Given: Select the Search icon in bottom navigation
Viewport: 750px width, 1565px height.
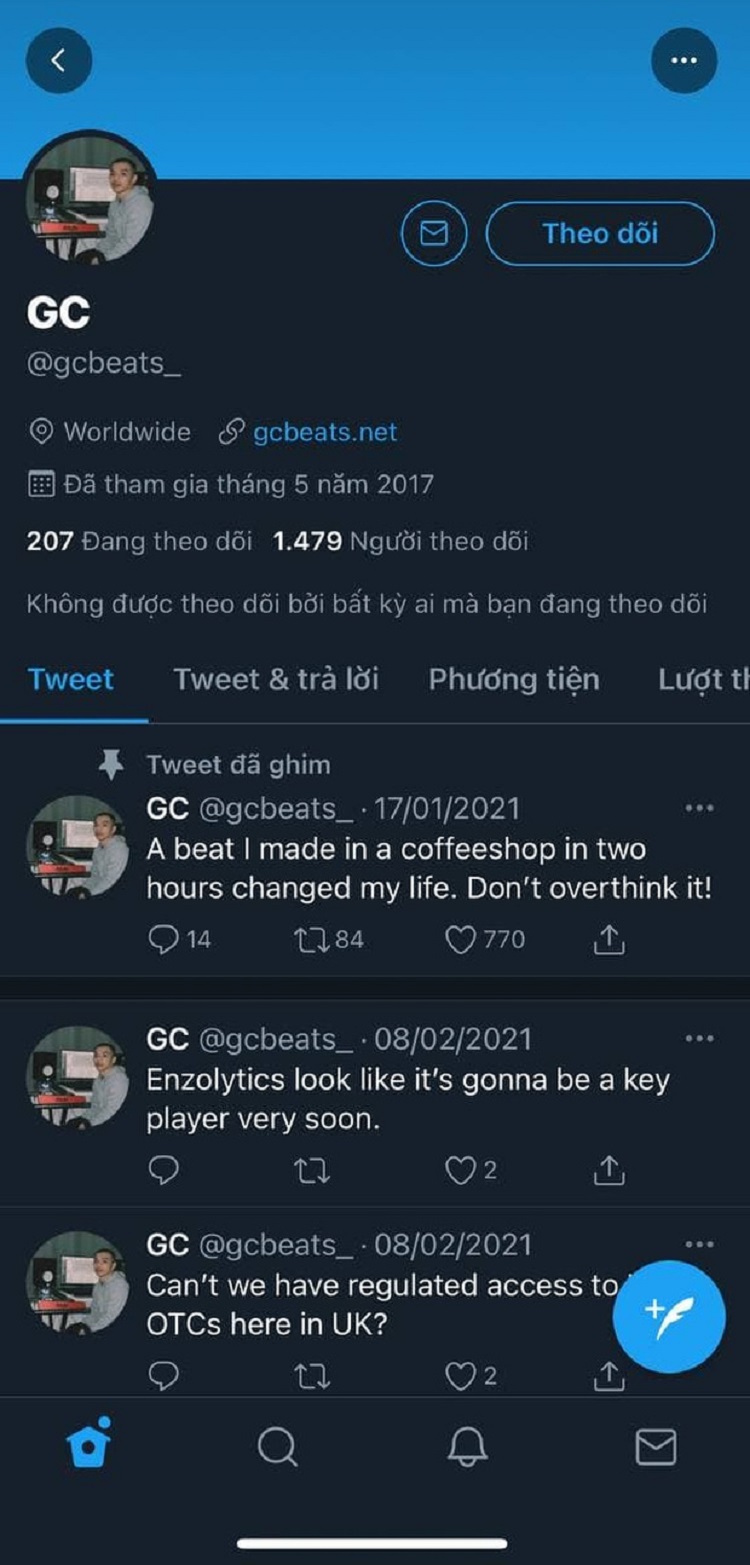Looking at the screenshot, I should pyautogui.click(x=277, y=1443).
